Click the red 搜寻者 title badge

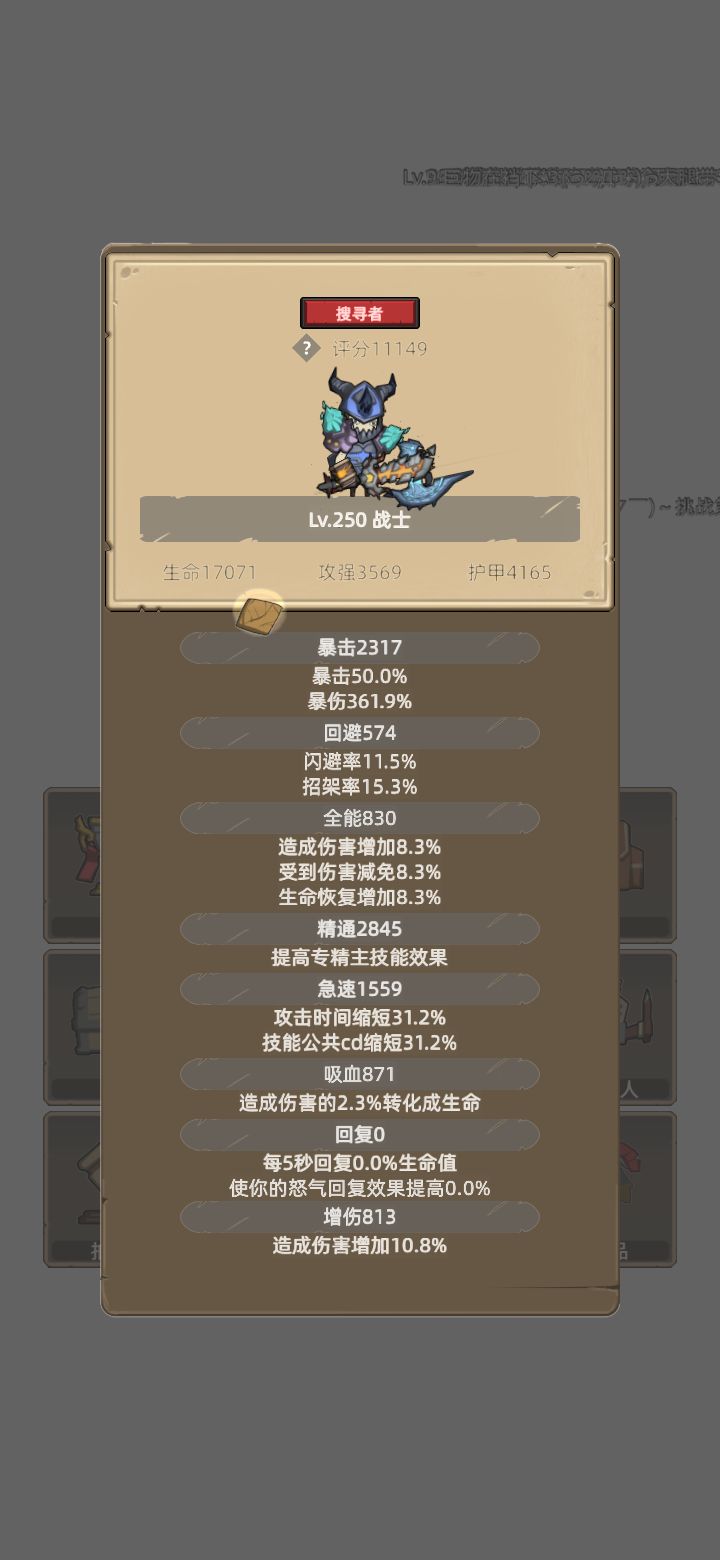coord(362,313)
